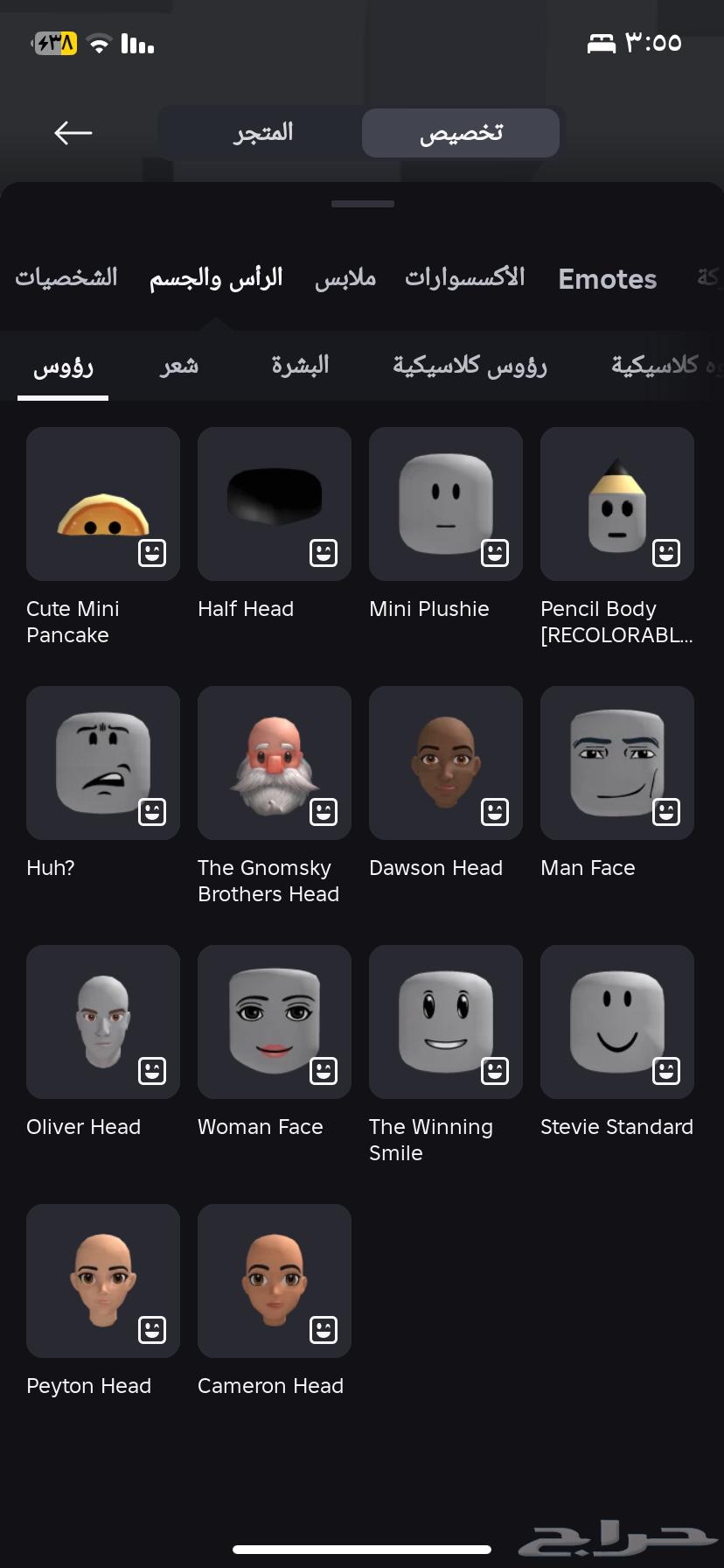Select the تخصيص segment
The image size is (724, 1568).
[x=461, y=133]
